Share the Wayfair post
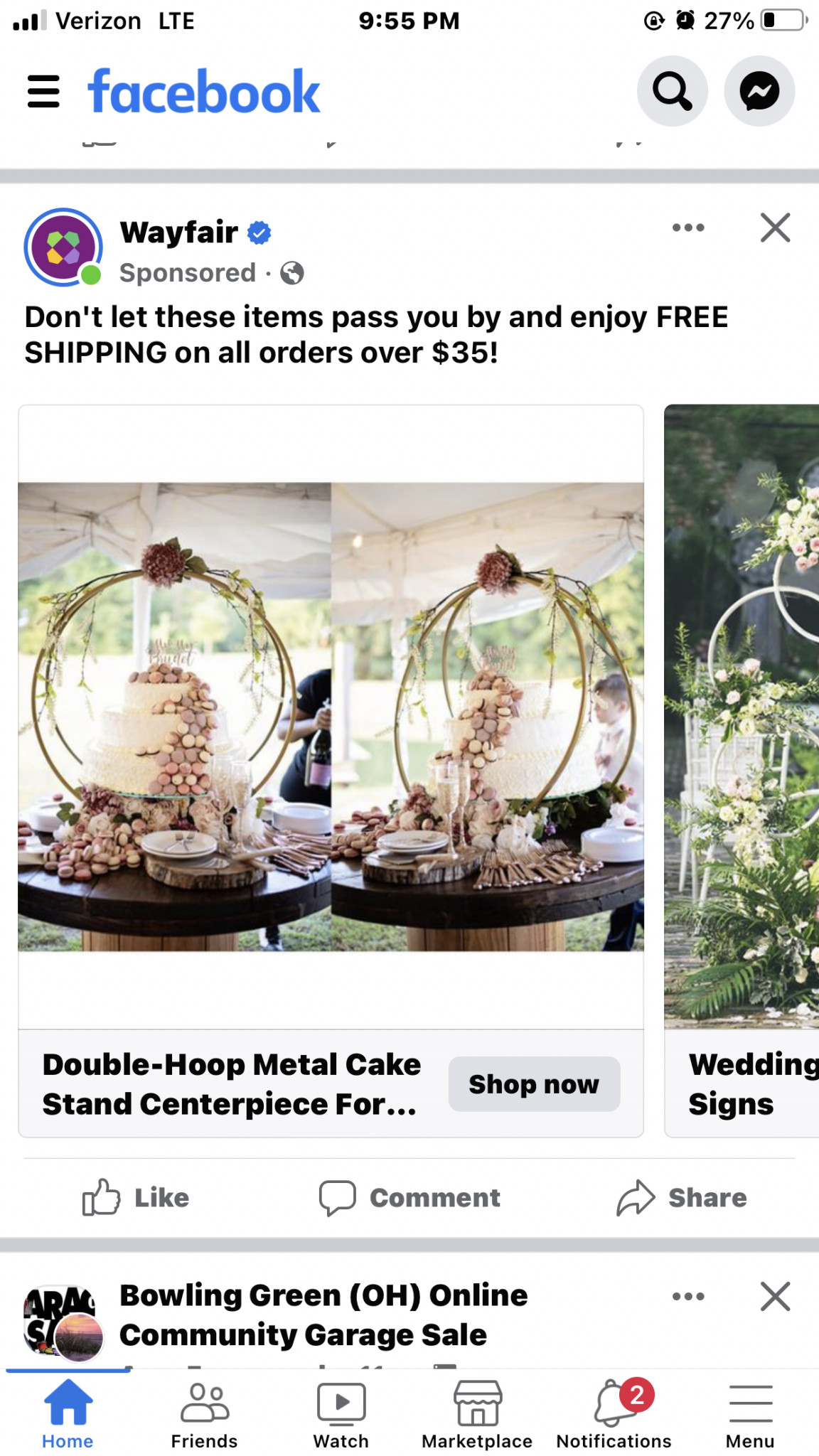The image size is (819, 1456). [x=682, y=1198]
